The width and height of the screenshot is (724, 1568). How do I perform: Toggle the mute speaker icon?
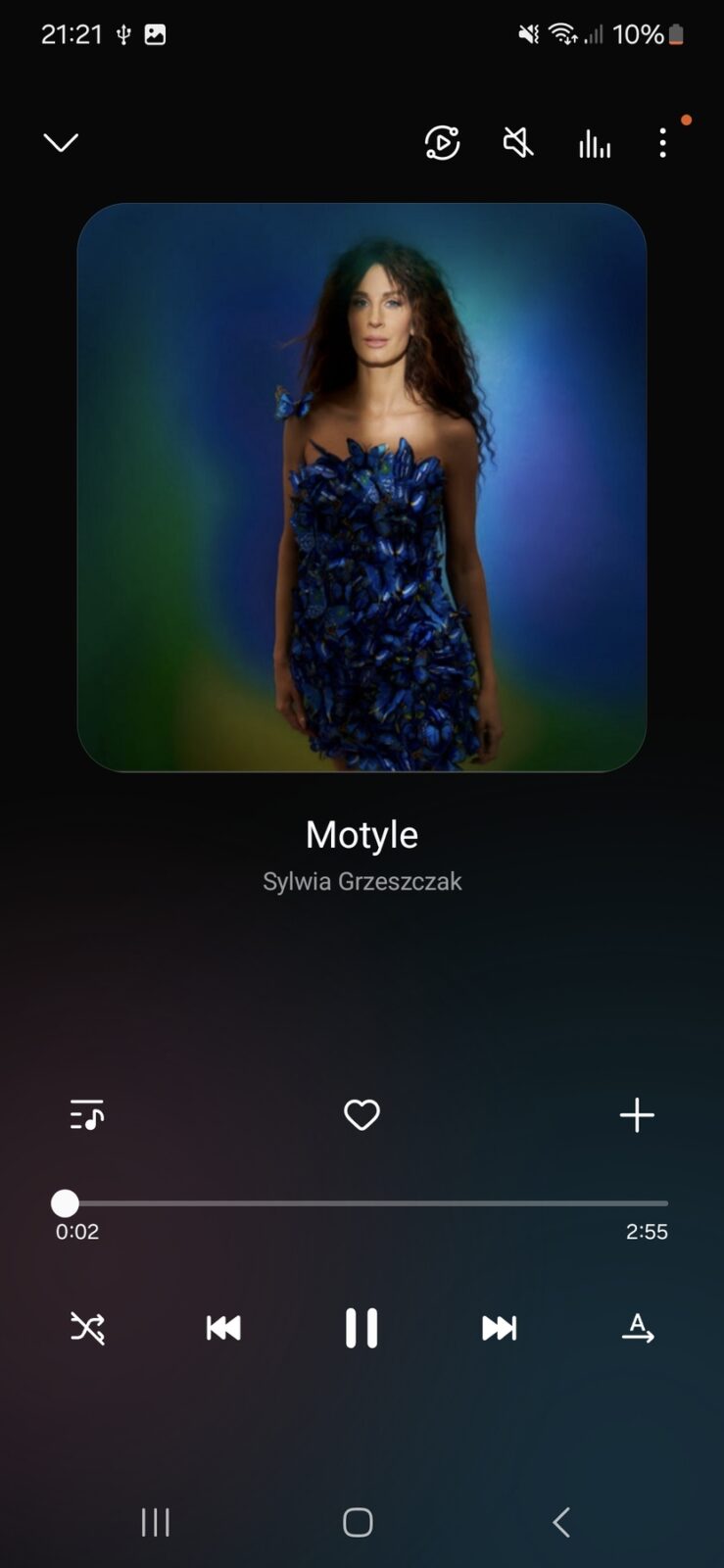click(x=518, y=143)
